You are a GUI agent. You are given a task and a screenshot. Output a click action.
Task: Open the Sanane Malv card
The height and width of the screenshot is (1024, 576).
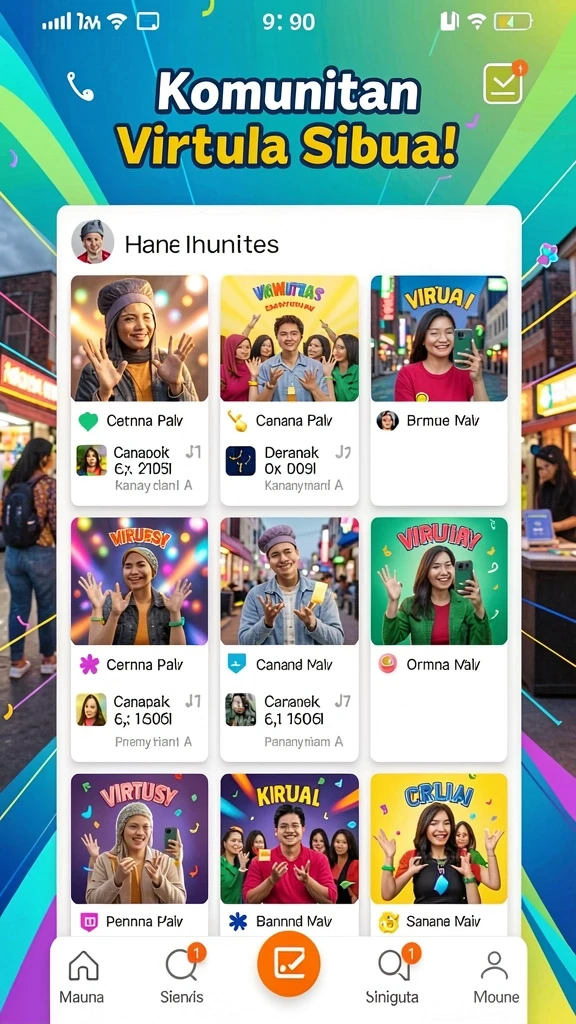439,854
